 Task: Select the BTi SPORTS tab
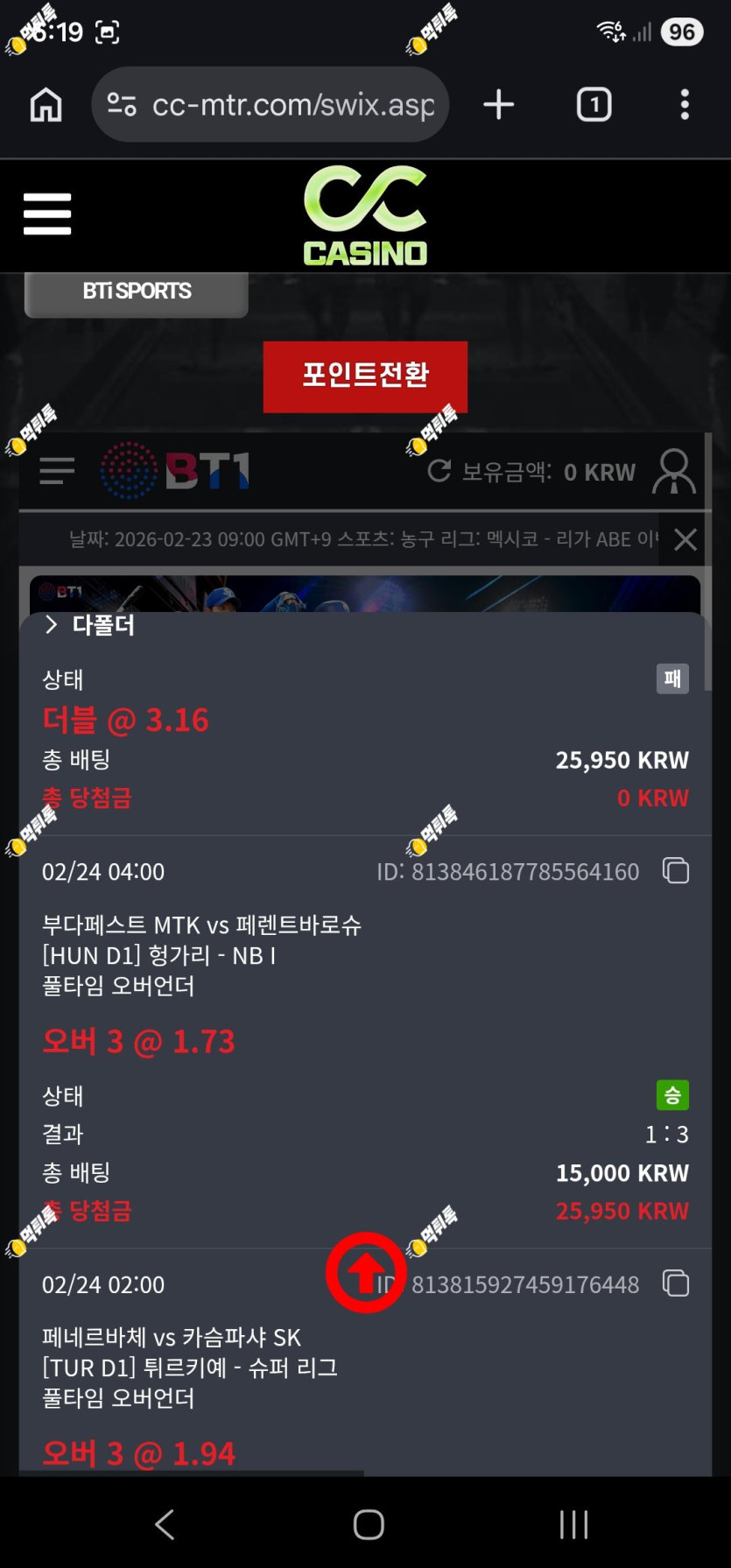pyautogui.click(x=137, y=293)
